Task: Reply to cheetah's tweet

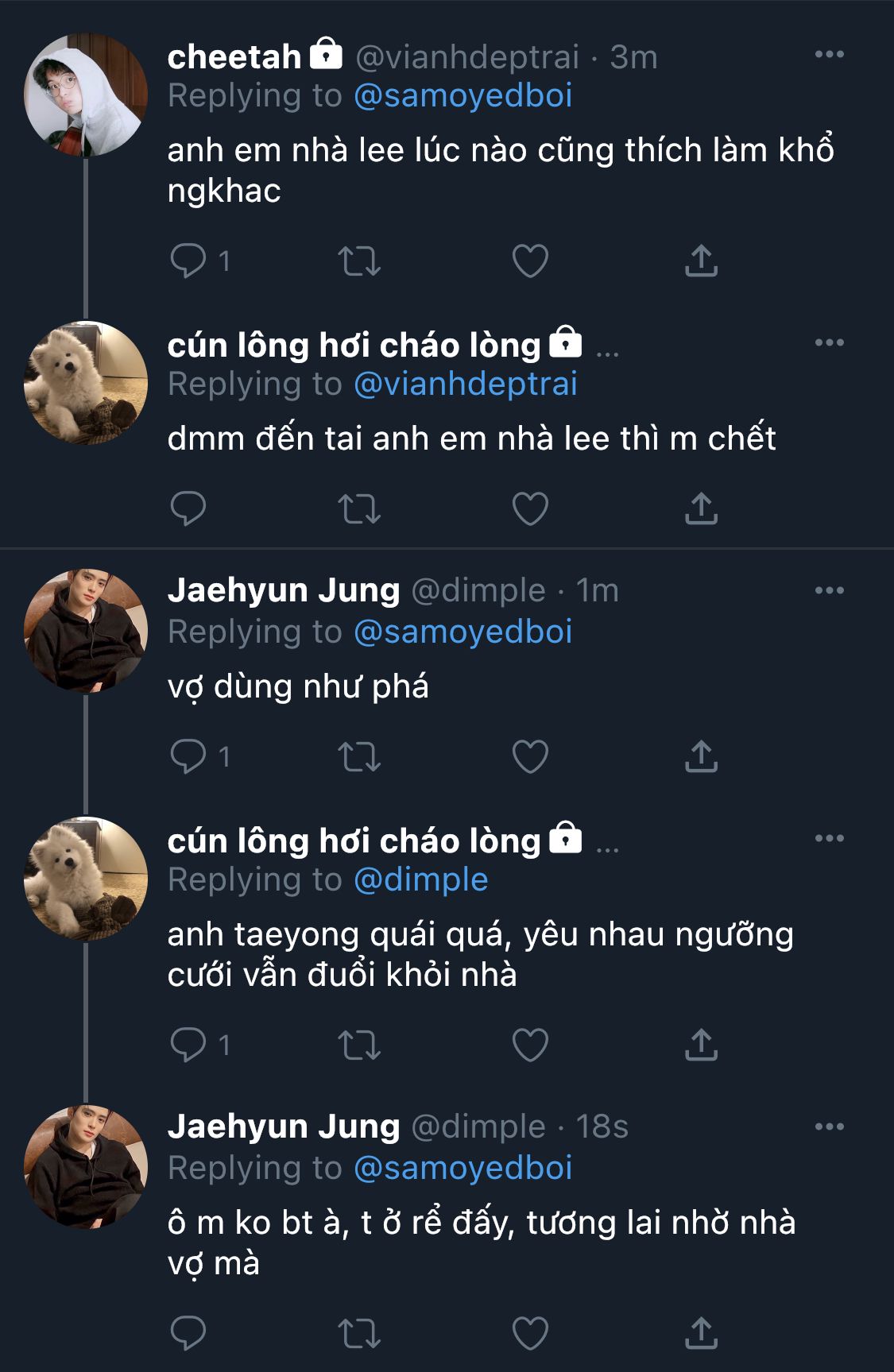Action: tap(188, 261)
